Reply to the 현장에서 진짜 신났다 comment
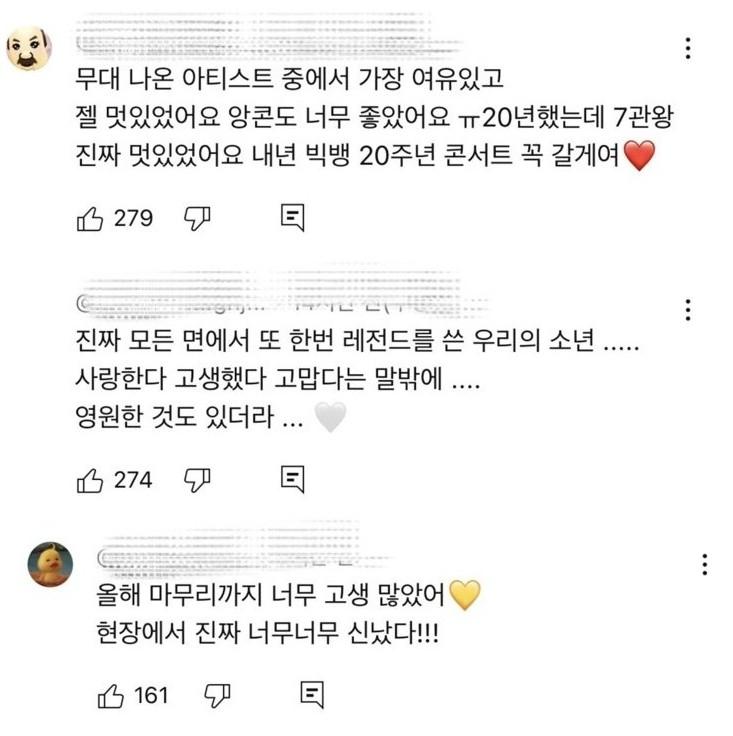This screenshot has height=736, width=733. pyautogui.click(x=312, y=695)
